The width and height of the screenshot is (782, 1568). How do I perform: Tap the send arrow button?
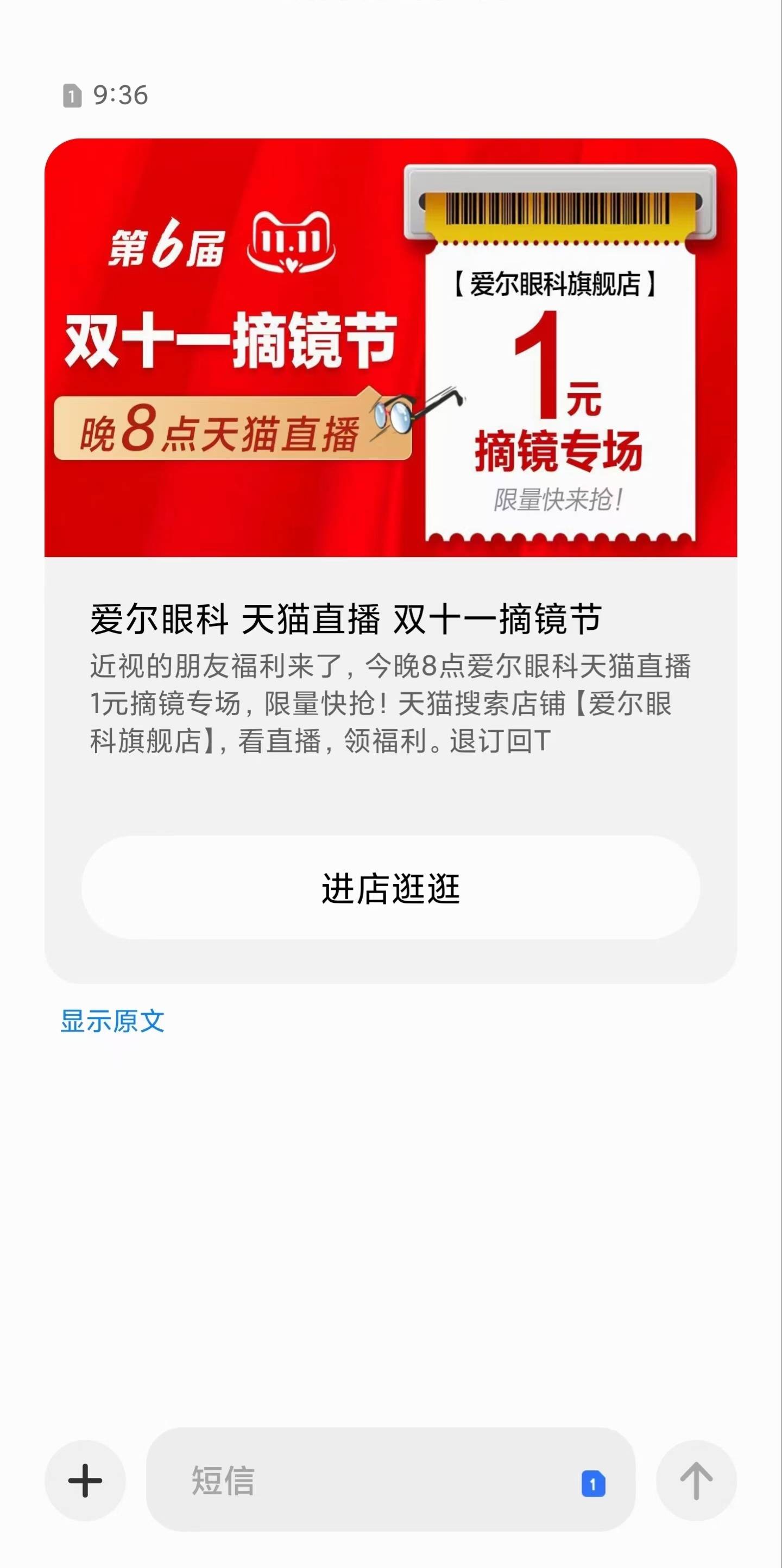coord(696,1481)
